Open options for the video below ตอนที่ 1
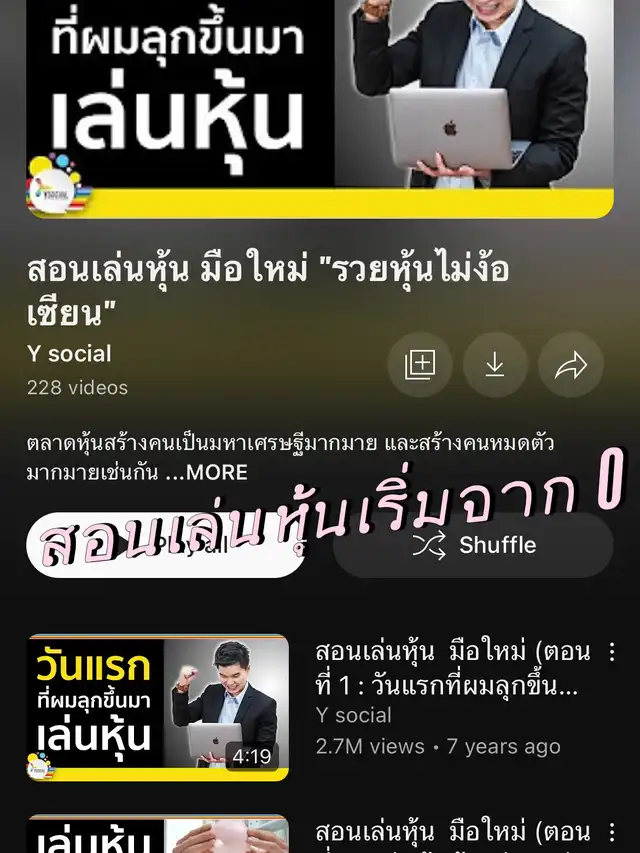The height and width of the screenshot is (853, 640). click(612, 832)
